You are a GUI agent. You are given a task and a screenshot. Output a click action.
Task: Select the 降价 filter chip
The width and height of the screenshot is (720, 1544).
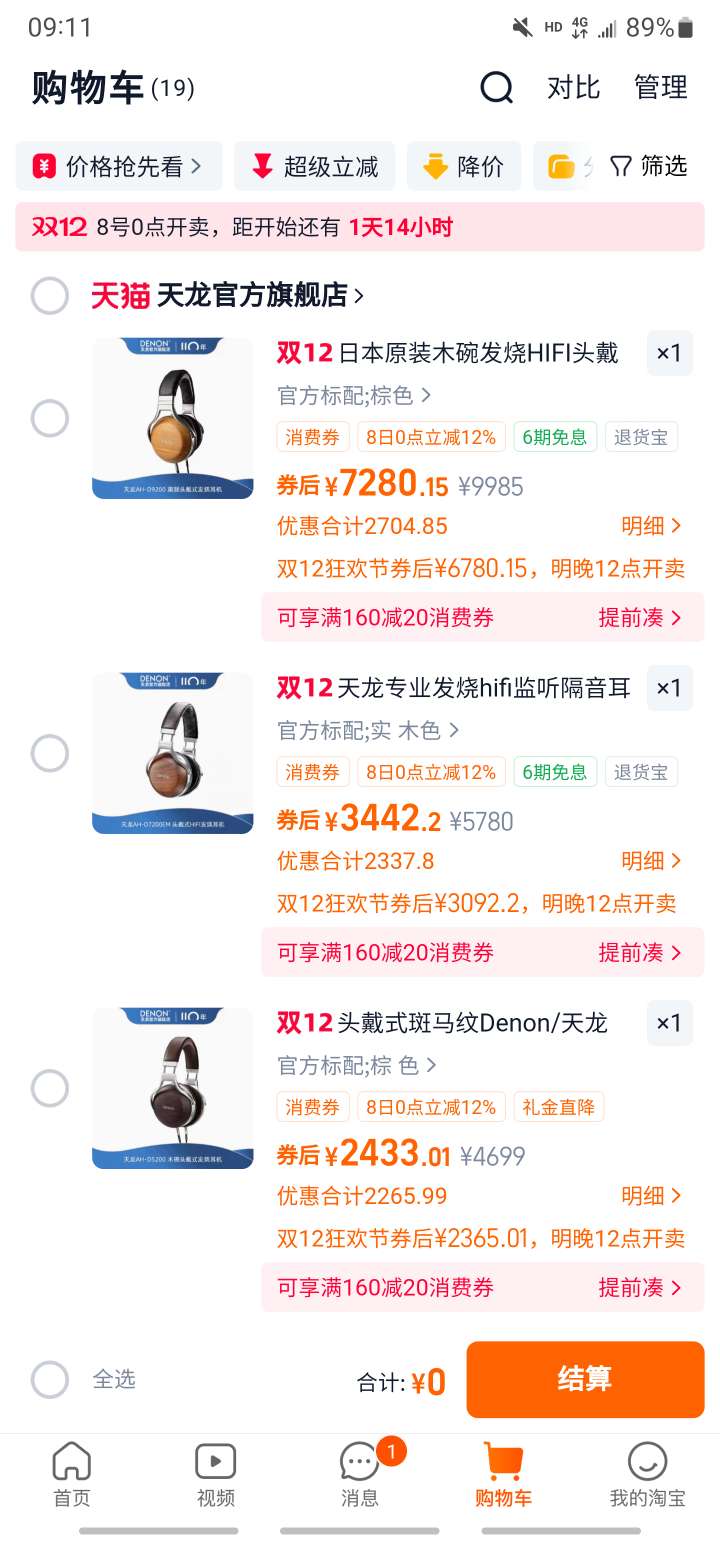464,166
